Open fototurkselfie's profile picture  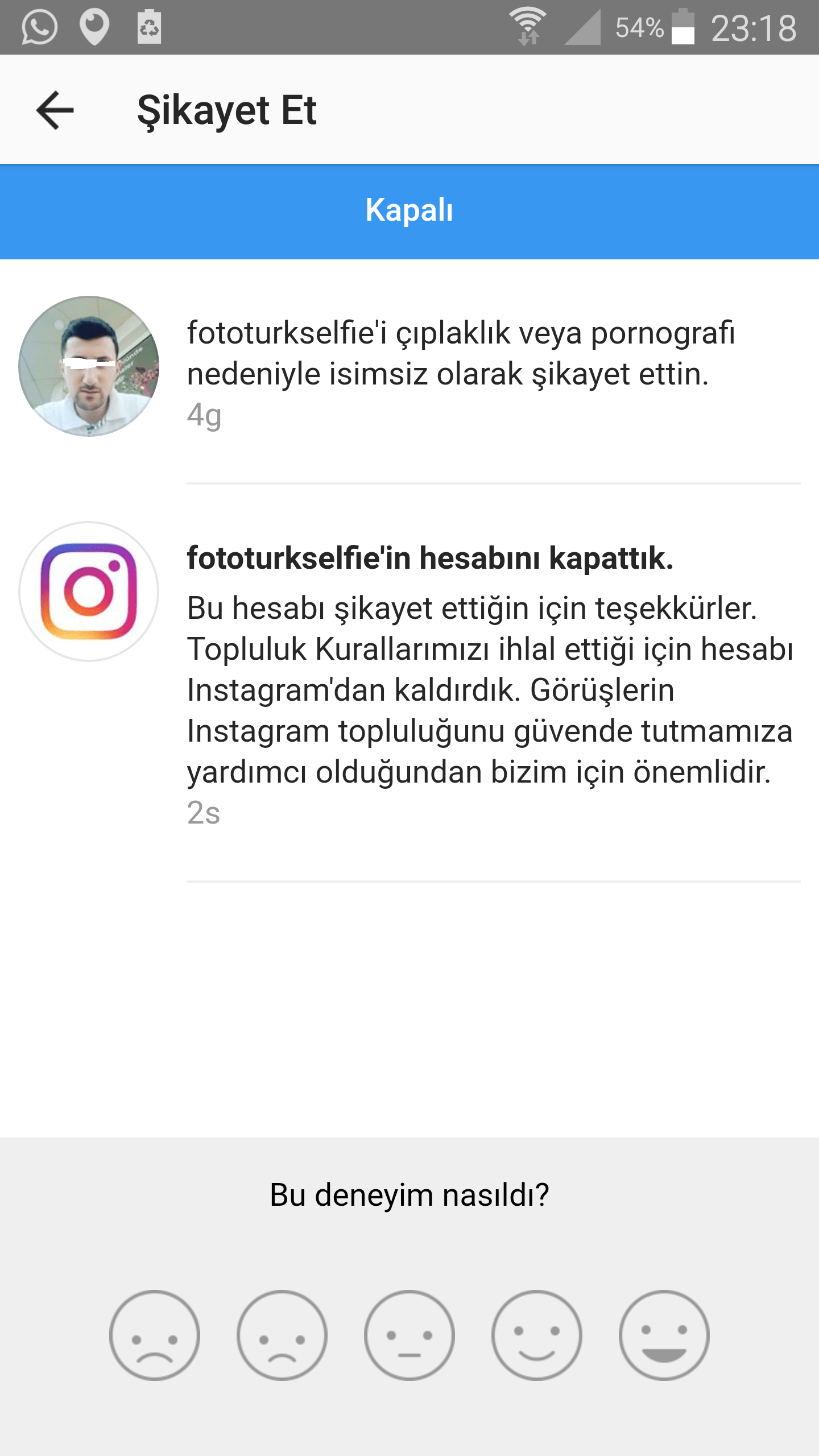click(x=89, y=366)
